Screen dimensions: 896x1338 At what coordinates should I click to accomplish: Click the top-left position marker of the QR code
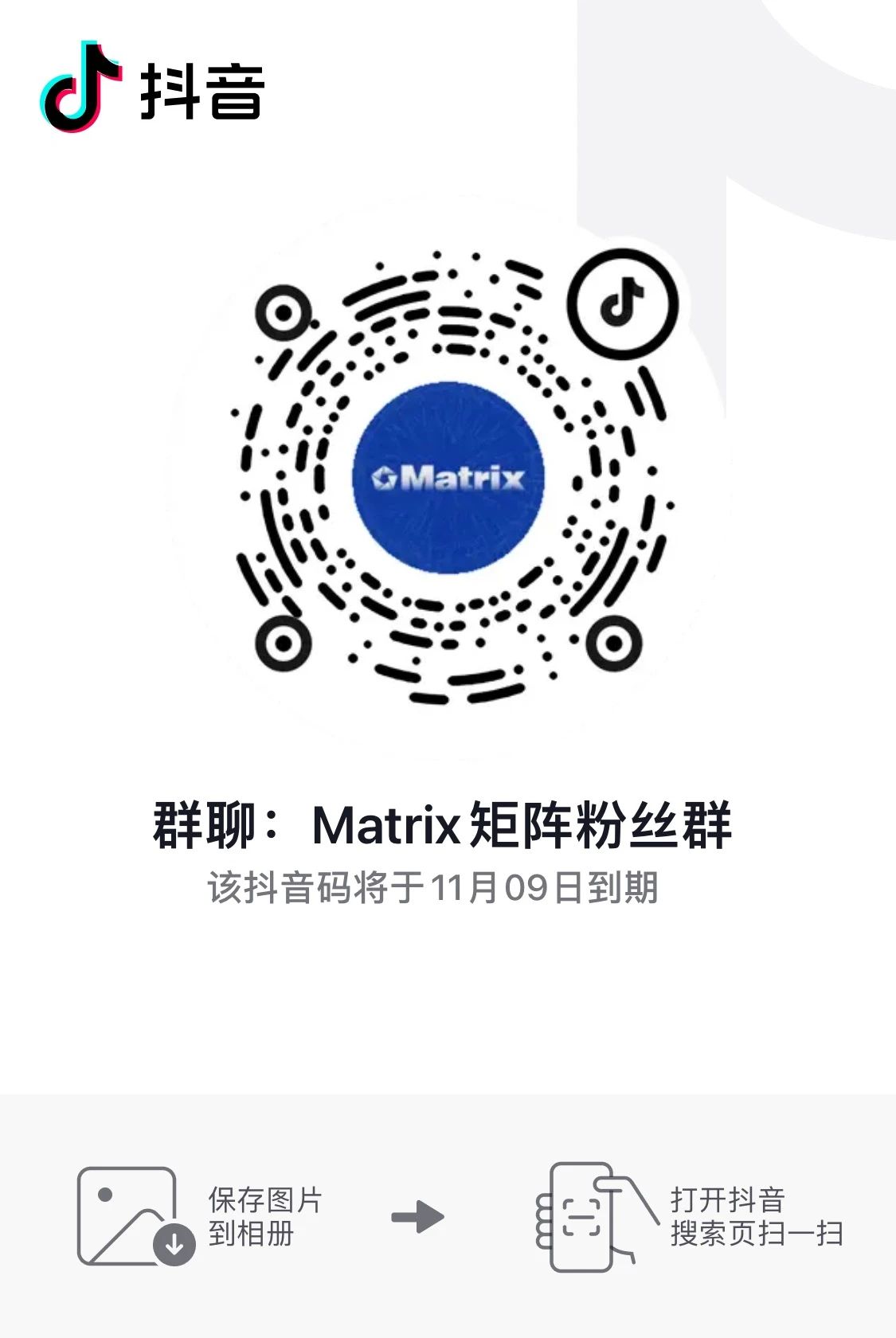283,313
